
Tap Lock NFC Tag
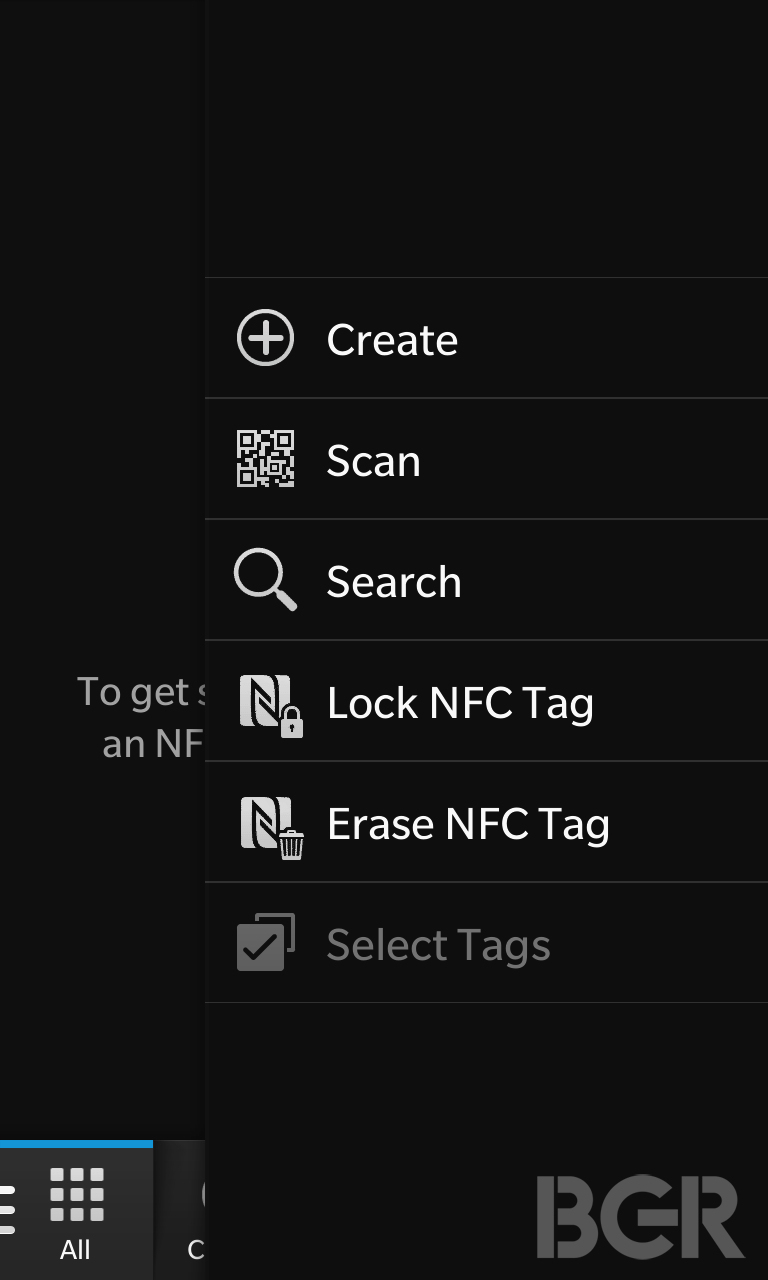(486, 701)
